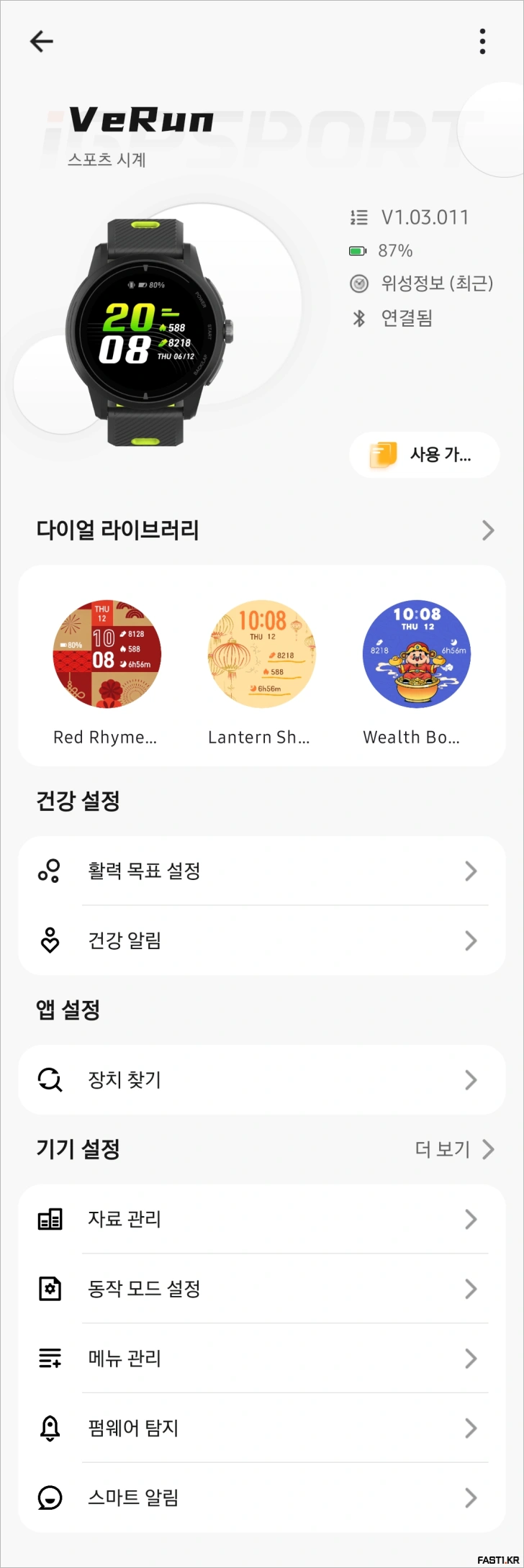Select the 장치 찾기 magnifier icon
Viewport: 524px width, 1568px height.
[49, 1079]
